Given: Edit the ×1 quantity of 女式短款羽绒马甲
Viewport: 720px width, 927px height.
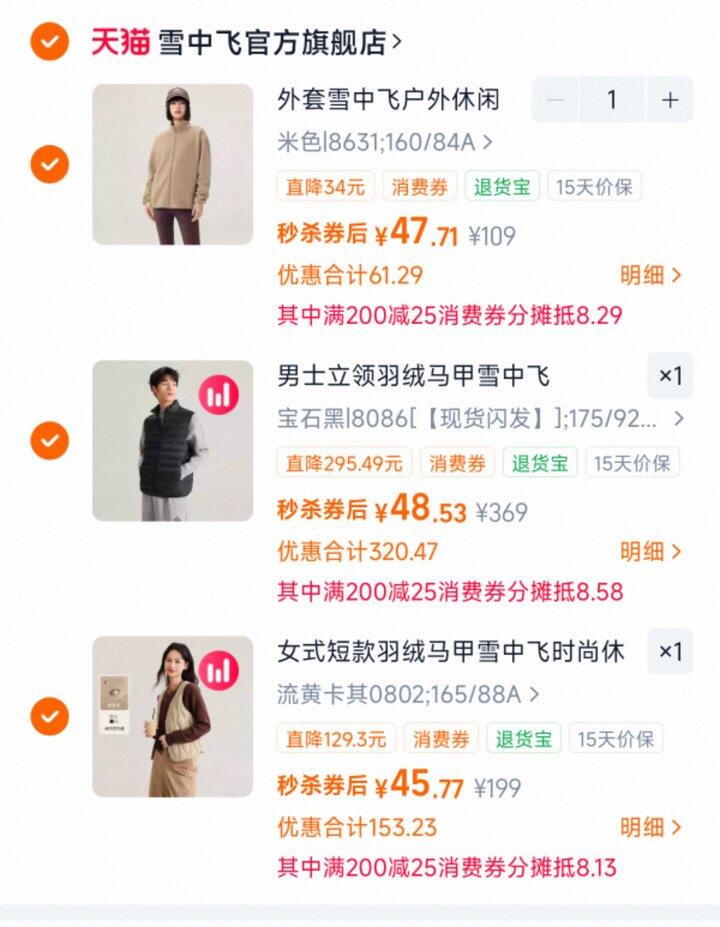Looking at the screenshot, I should click(669, 652).
